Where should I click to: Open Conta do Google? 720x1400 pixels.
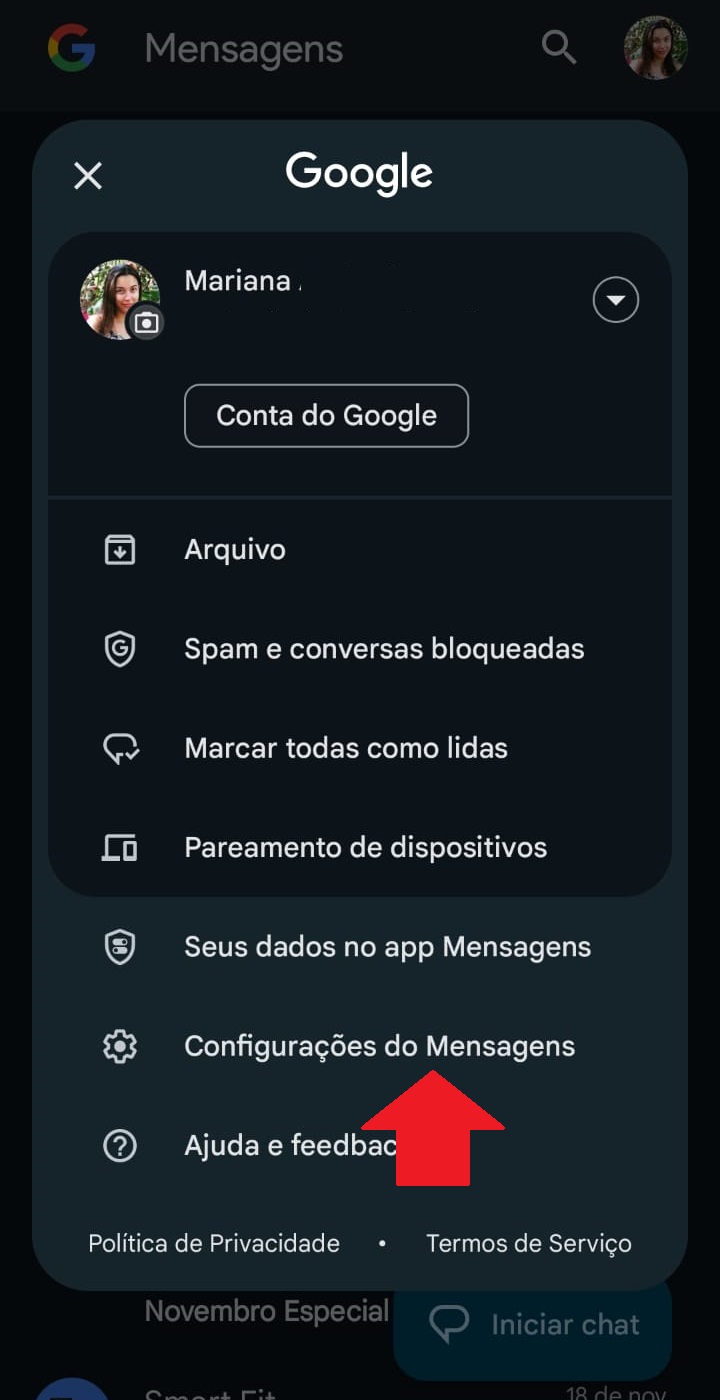326,415
